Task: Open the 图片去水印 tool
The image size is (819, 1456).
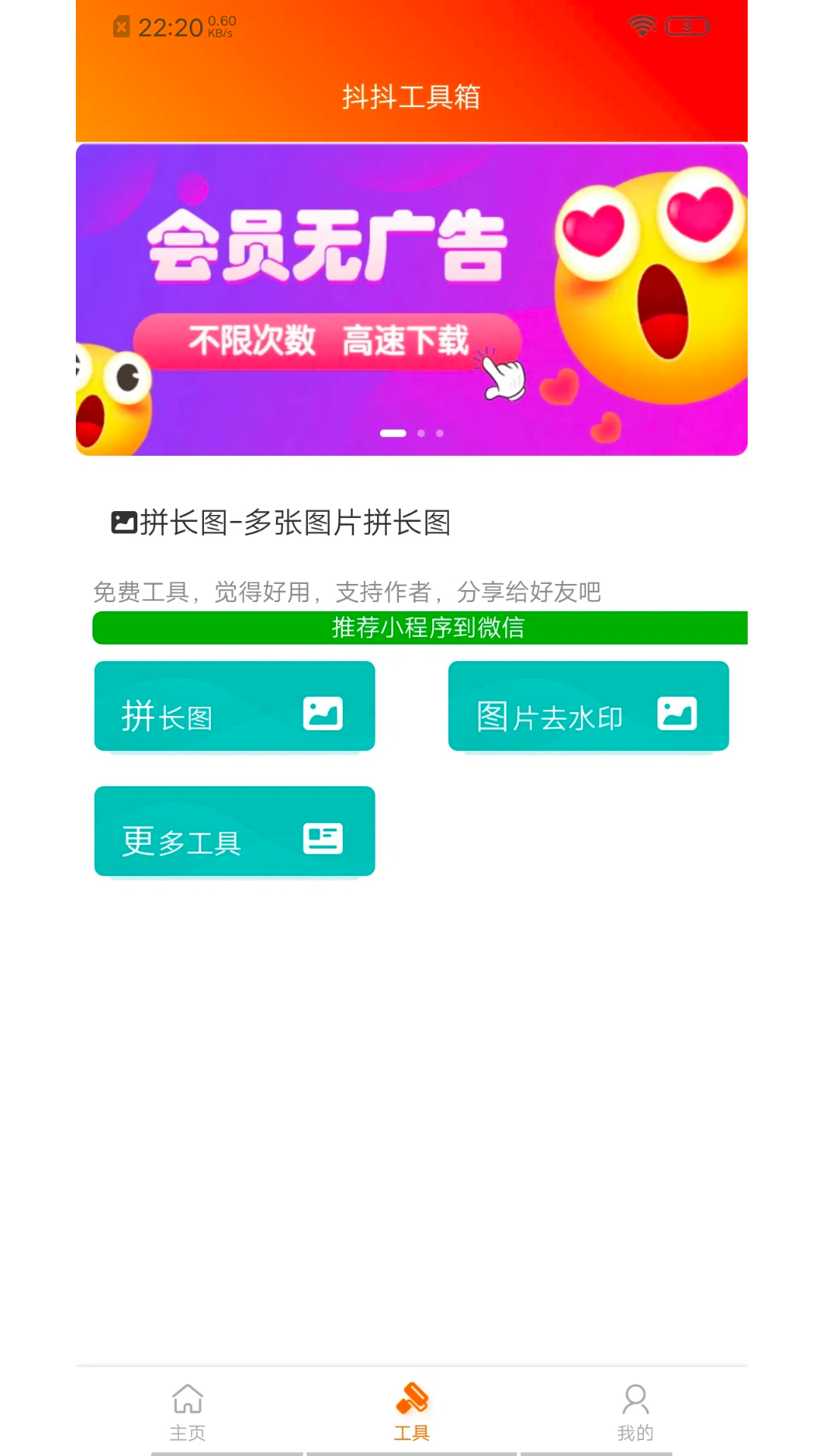Action: pyautogui.click(x=588, y=707)
